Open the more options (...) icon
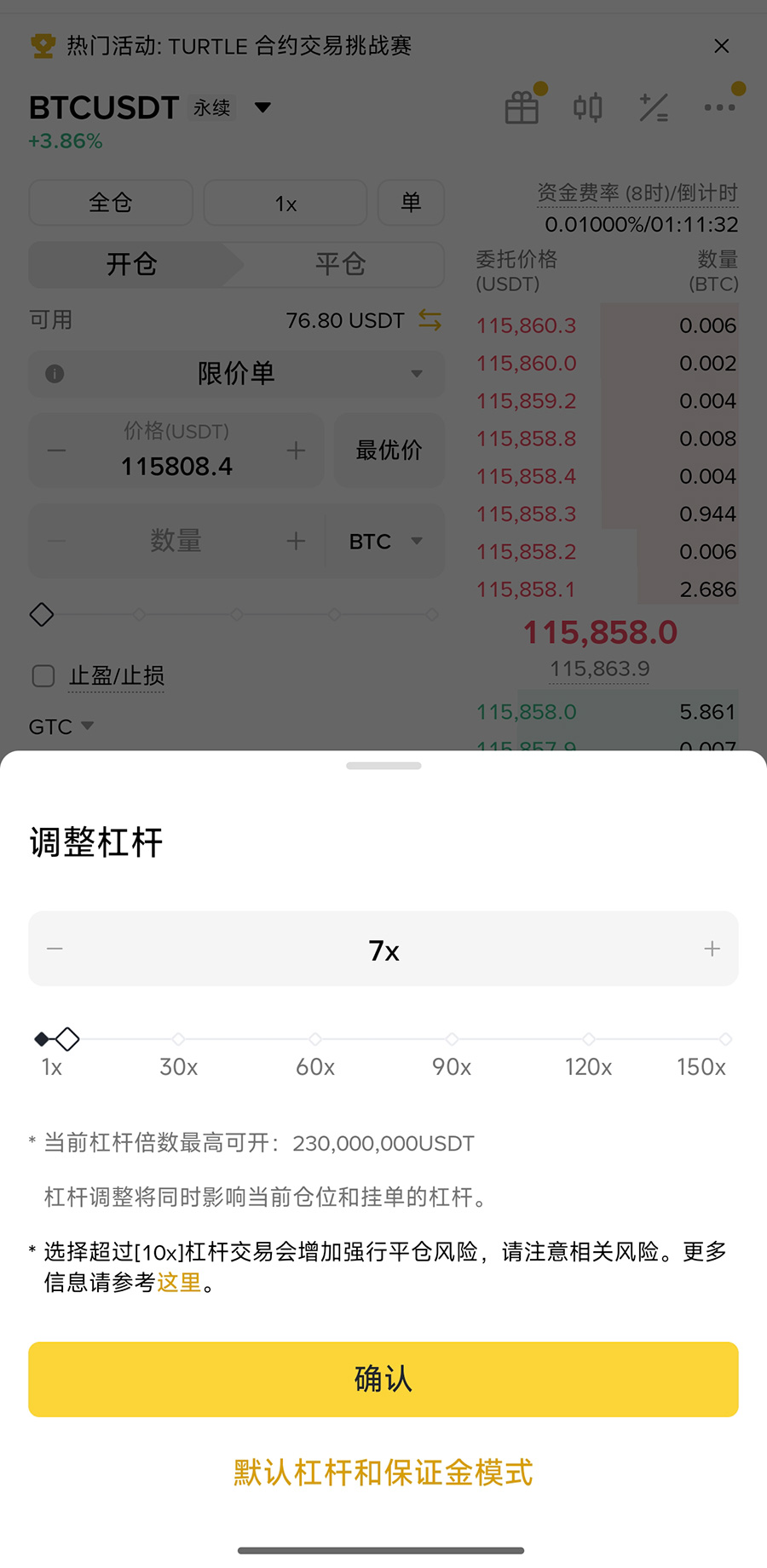Screen dimensions: 767x1568 click(x=720, y=107)
